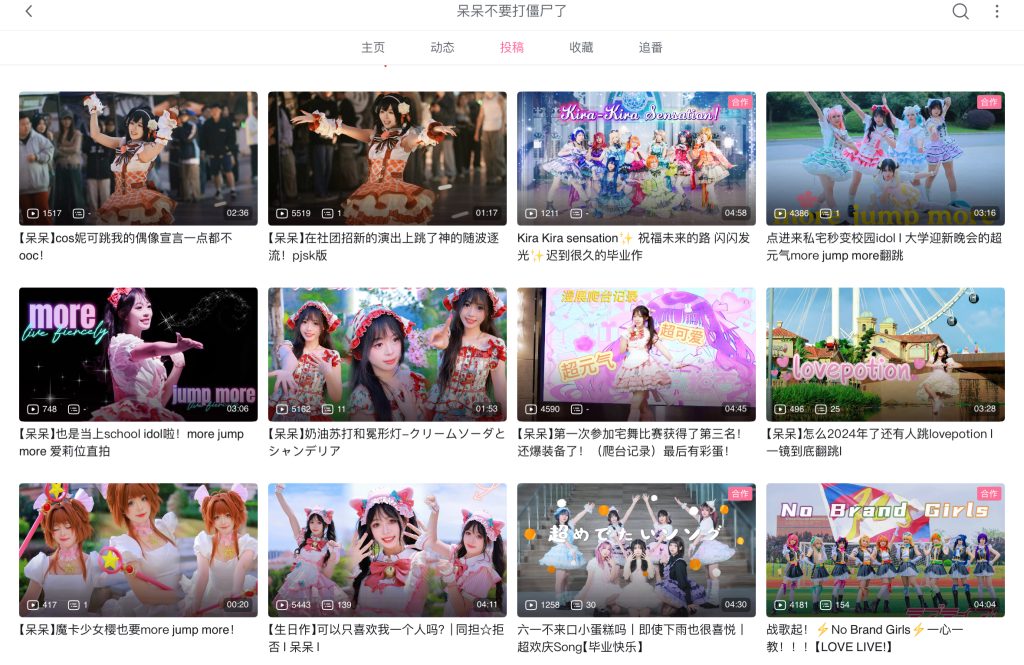Open the Kira Kira sensation video

click(636, 158)
